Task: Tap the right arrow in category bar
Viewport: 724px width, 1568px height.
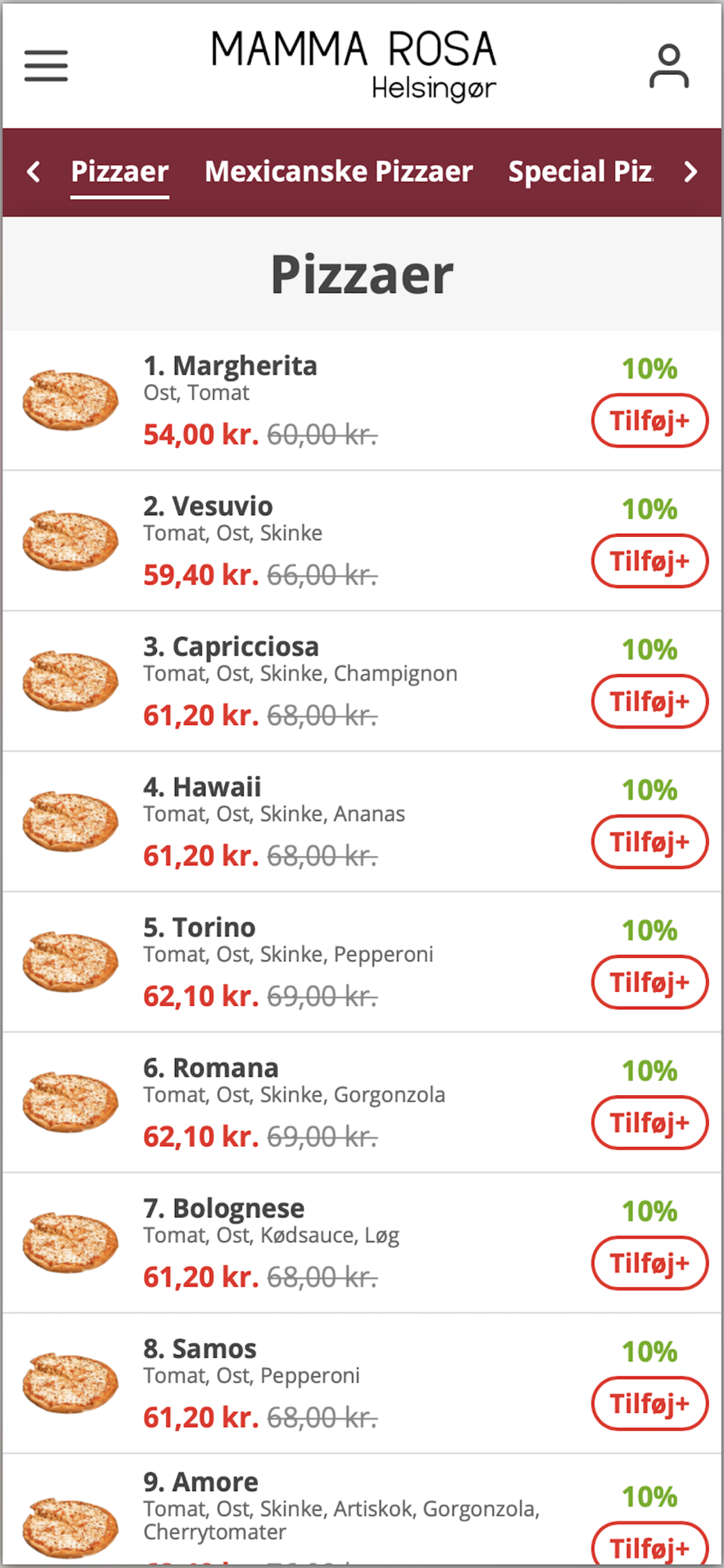Action: tap(690, 172)
